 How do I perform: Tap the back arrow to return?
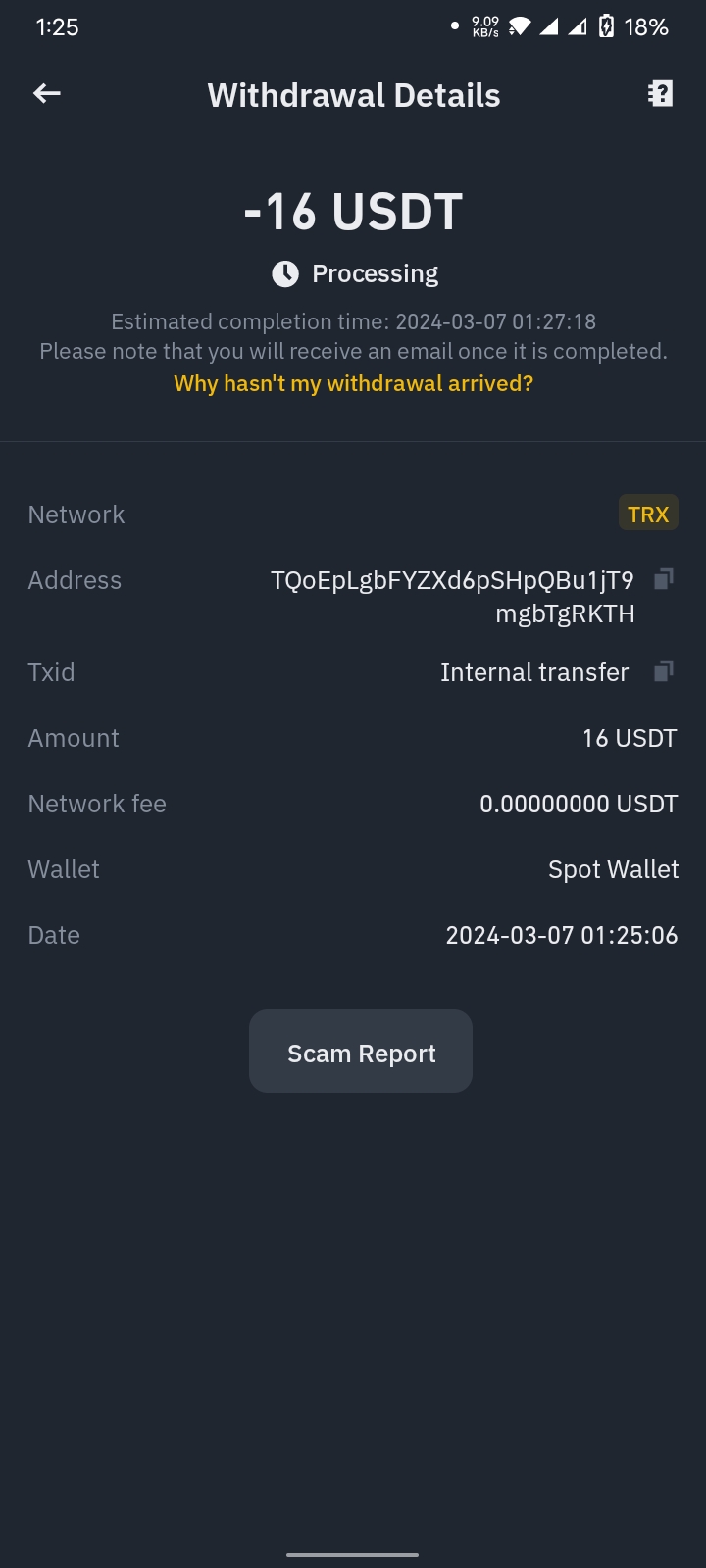coord(46,93)
